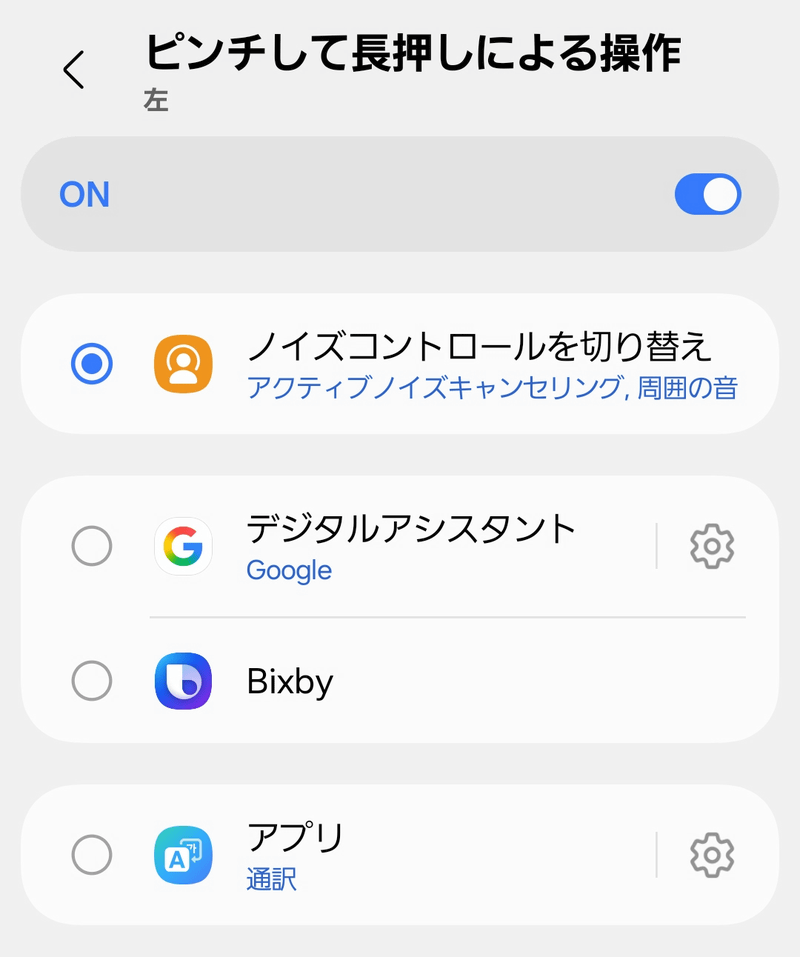
Task: Open settings gear for アプリ
Action: pyautogui.click(x=712, y=855)
